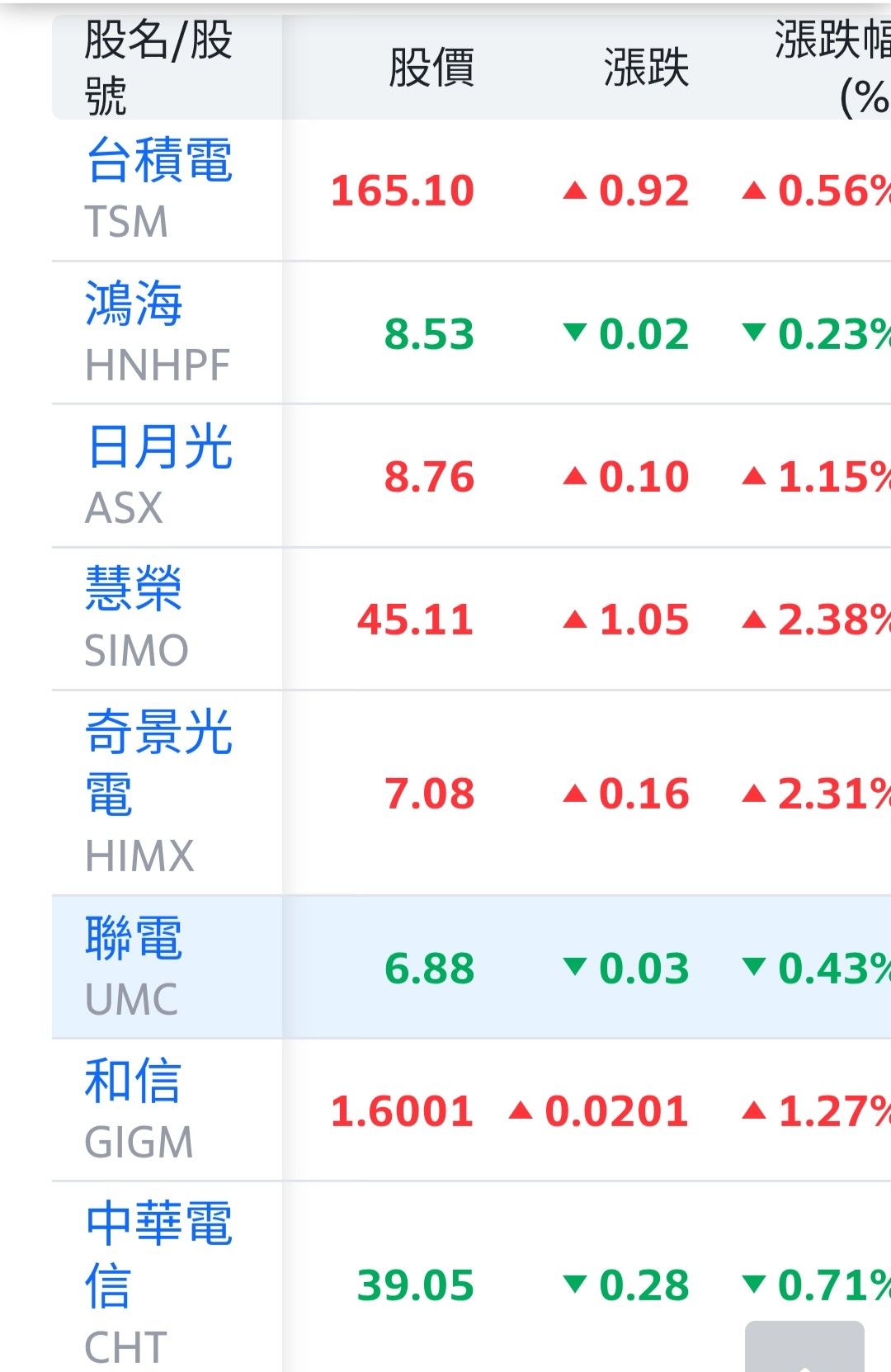The width and height of the screenshot is (891, 1372).
Task: Open the 鴻海 HNHPF stock link
Action: coord(134,303)
